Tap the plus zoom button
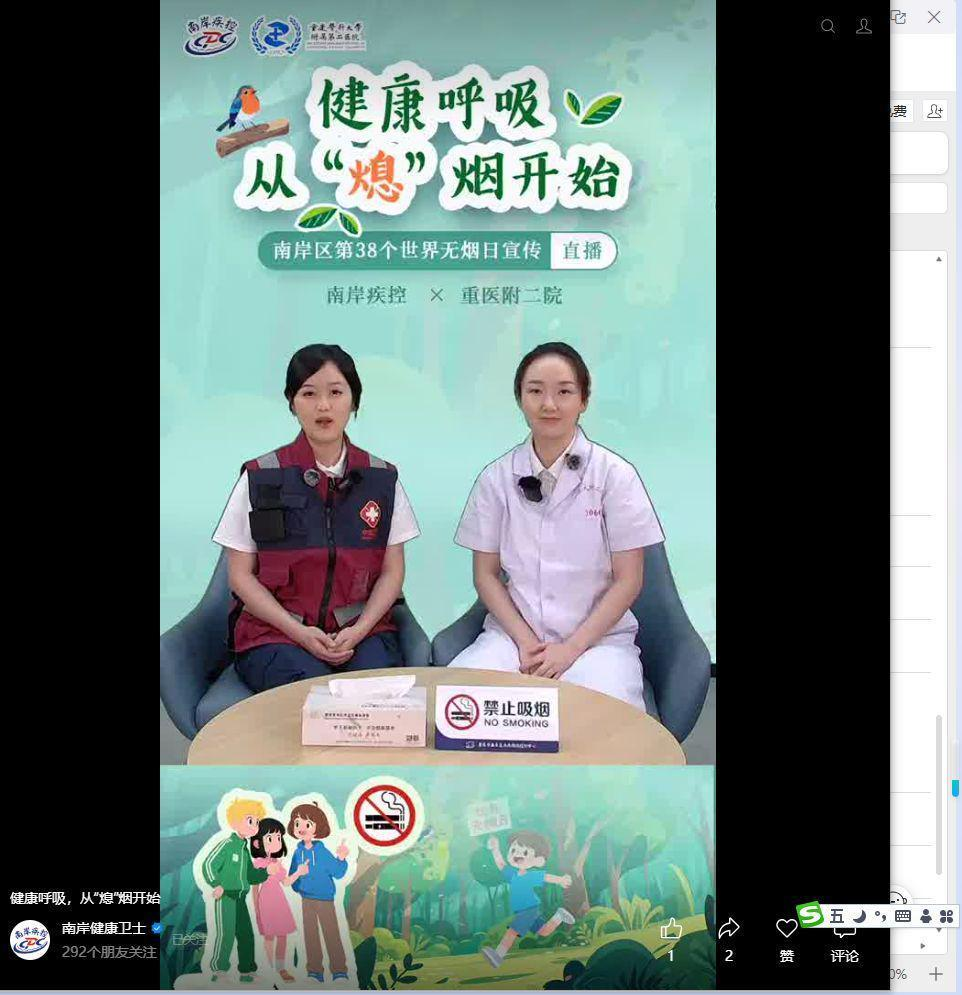 point(936,973)
